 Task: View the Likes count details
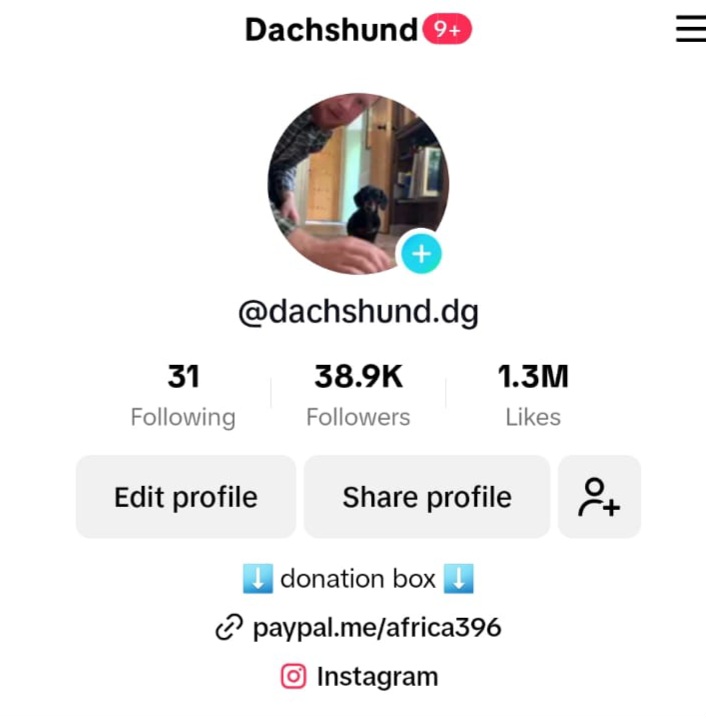click(x=533, y=396)
